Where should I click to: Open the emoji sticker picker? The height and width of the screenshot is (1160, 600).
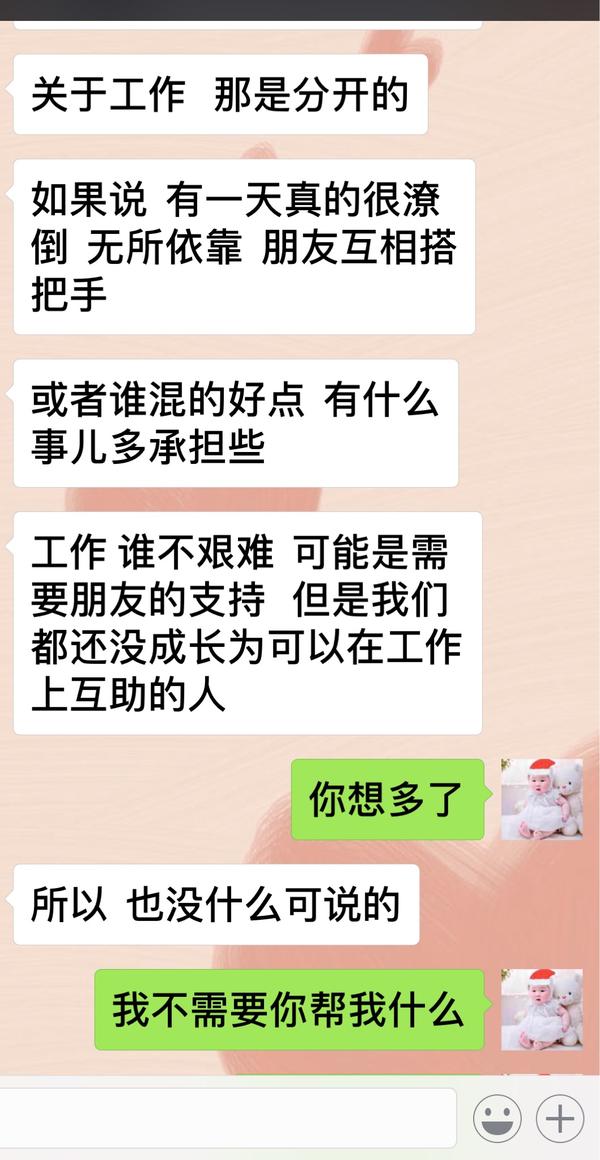point(497,1118)
